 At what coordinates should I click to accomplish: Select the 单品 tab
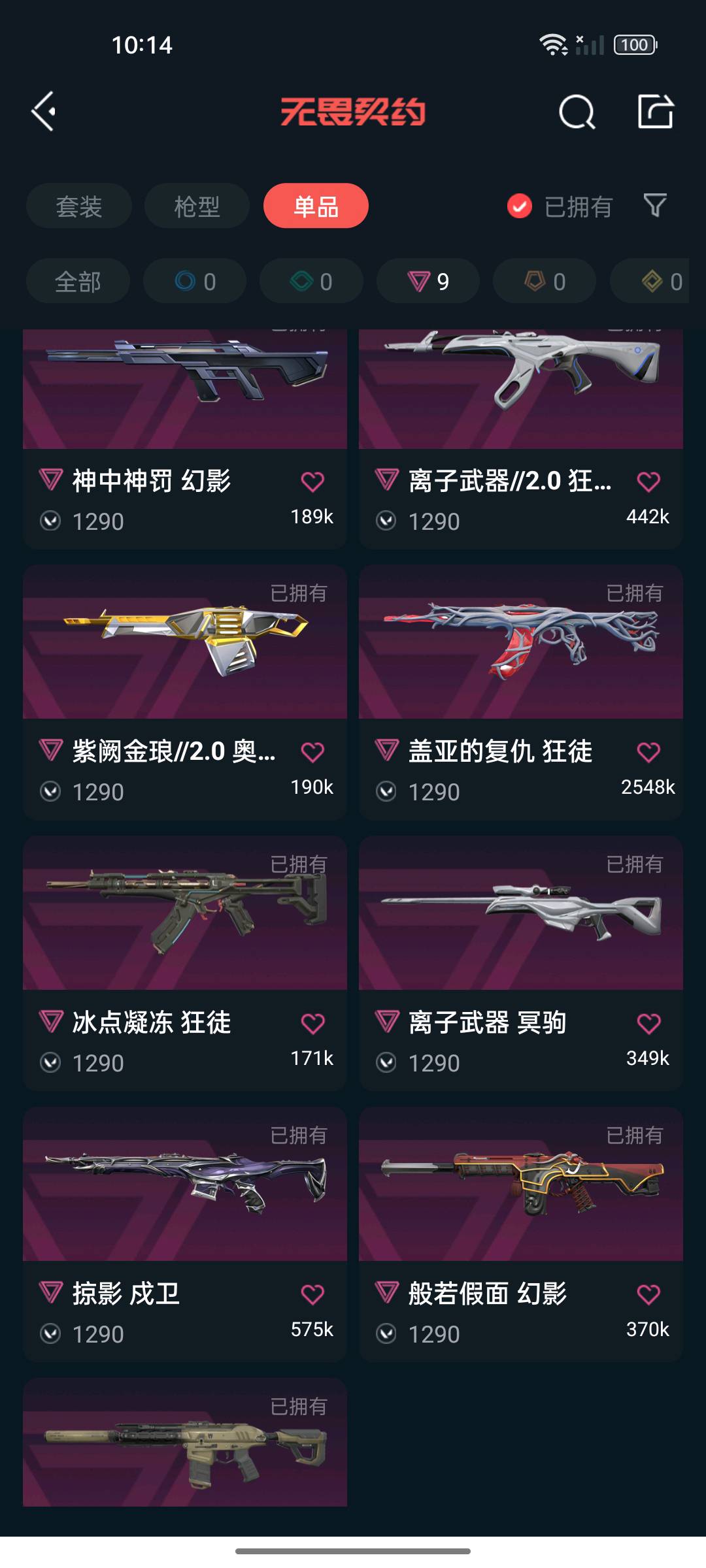(316, 206)
